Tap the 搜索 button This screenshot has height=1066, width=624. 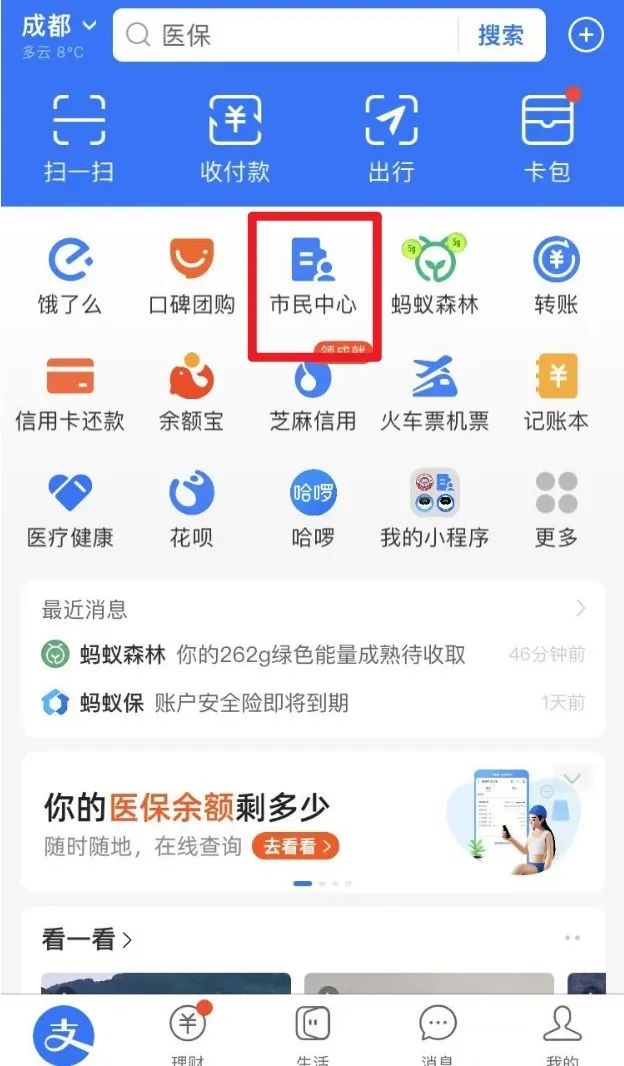tap(500, 36)
